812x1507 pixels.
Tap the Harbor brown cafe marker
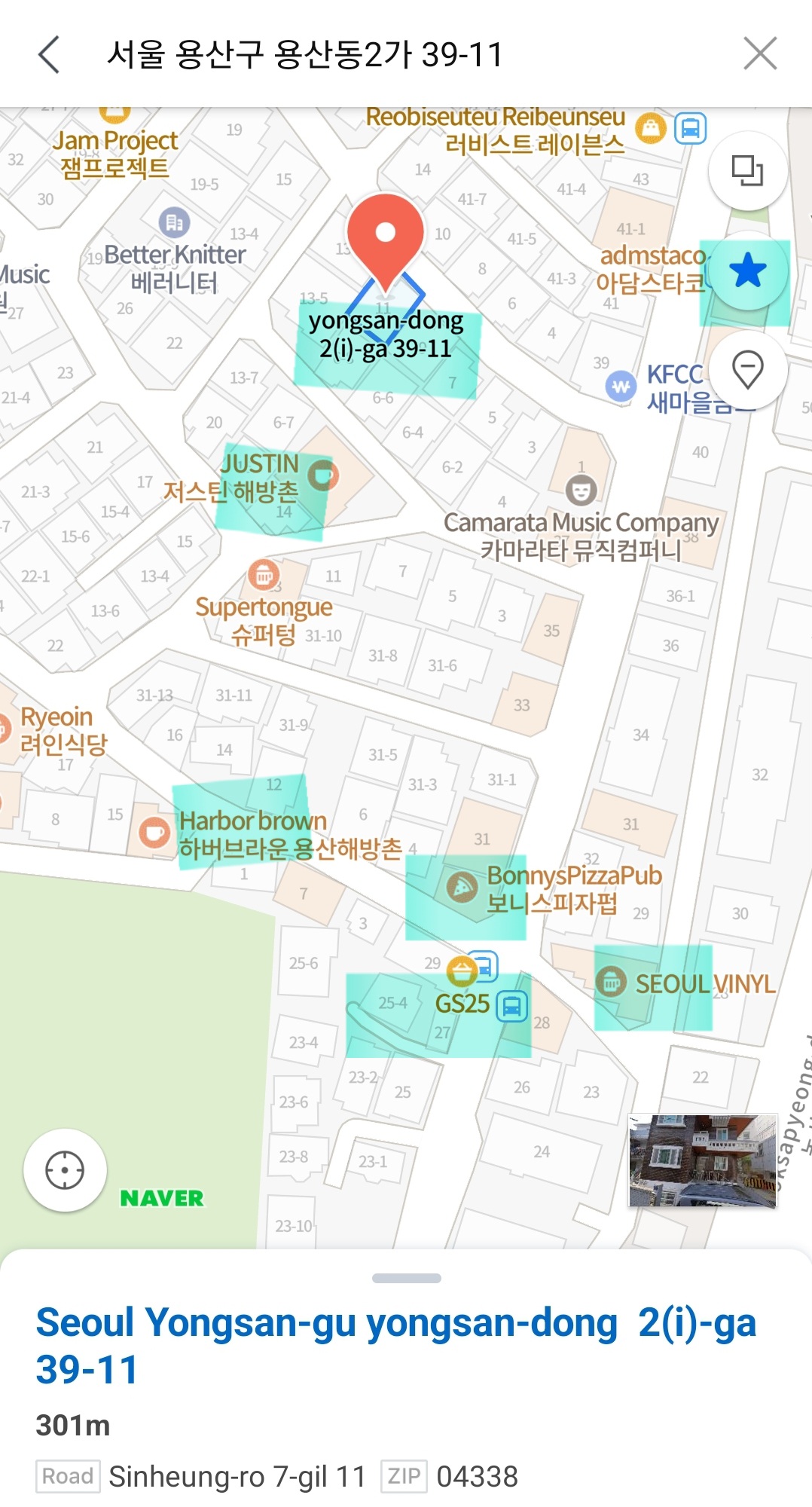[x=155, y=833]
